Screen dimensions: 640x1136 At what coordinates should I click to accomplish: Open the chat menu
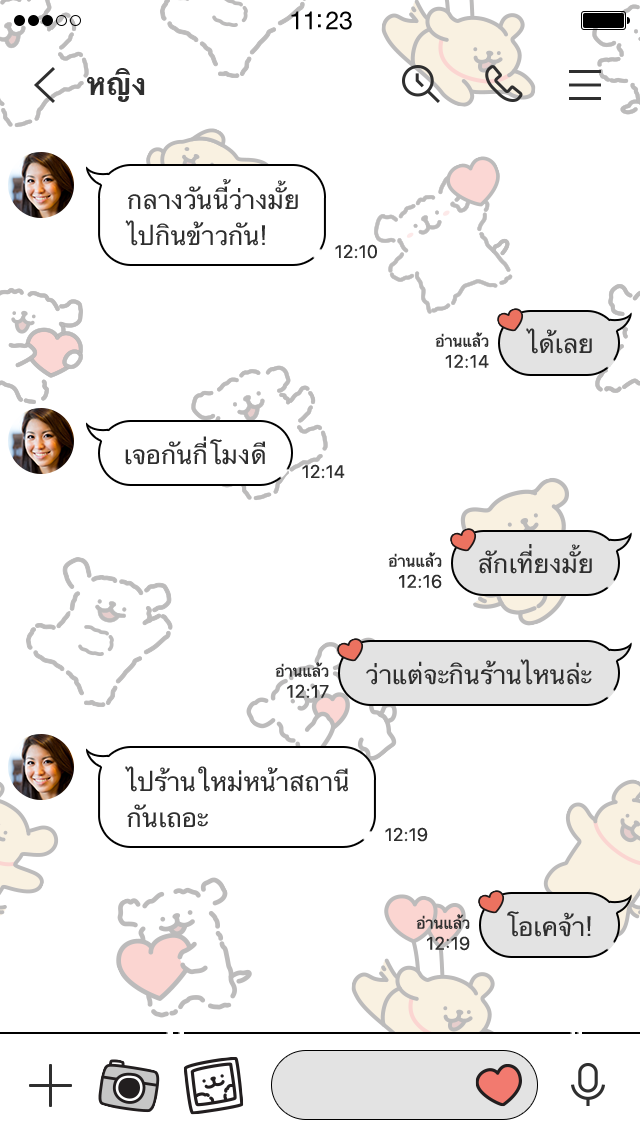(585, 85)
